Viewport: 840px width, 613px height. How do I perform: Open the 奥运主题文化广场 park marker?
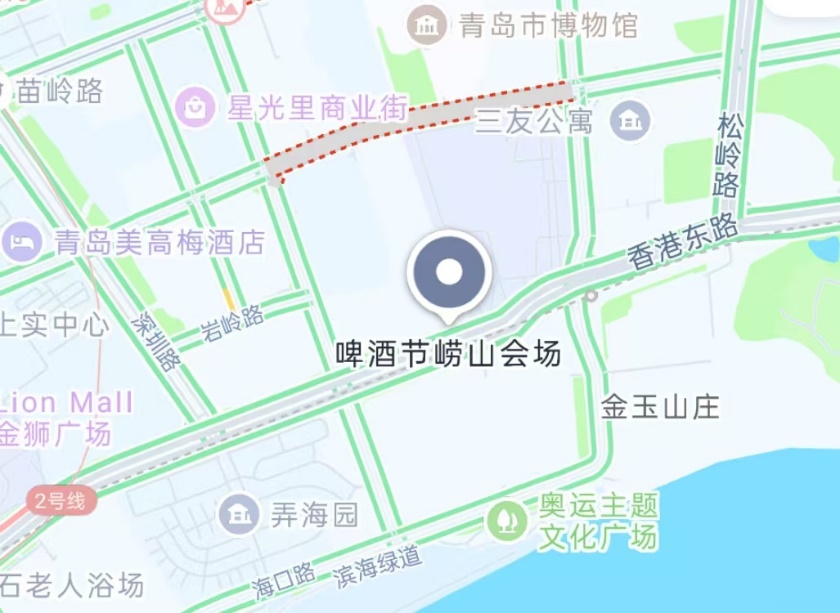[507, 519]
